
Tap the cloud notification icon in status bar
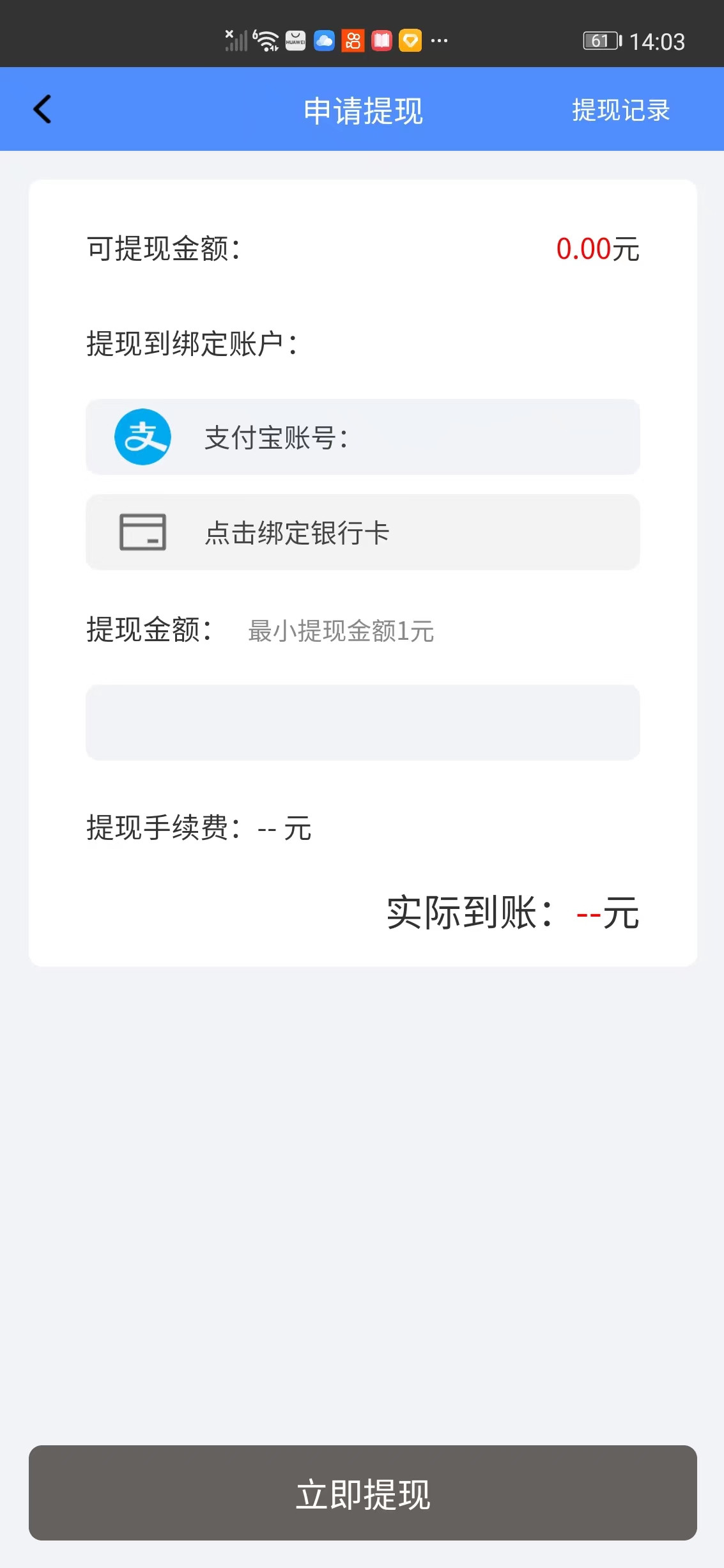click(x=325, y=41)
